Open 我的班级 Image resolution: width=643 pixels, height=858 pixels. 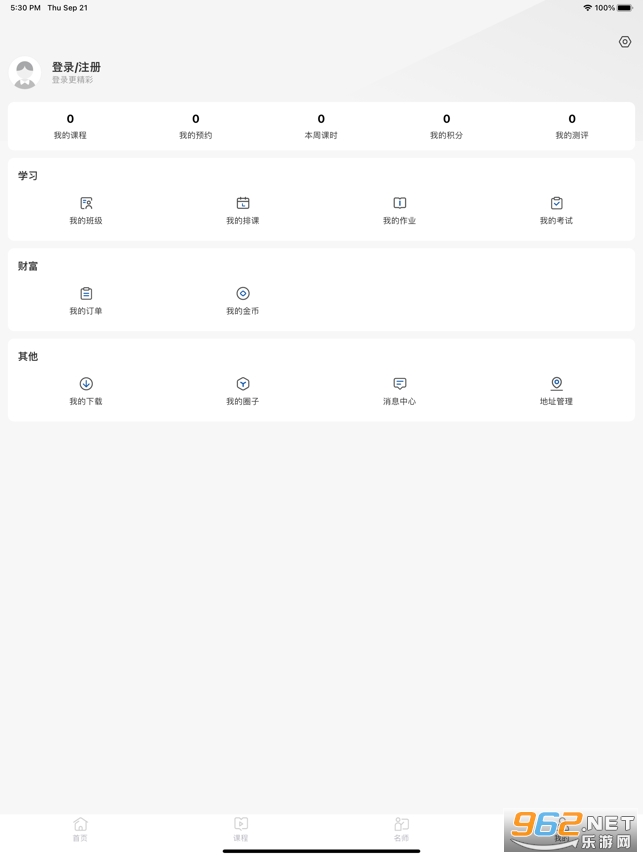86,210
